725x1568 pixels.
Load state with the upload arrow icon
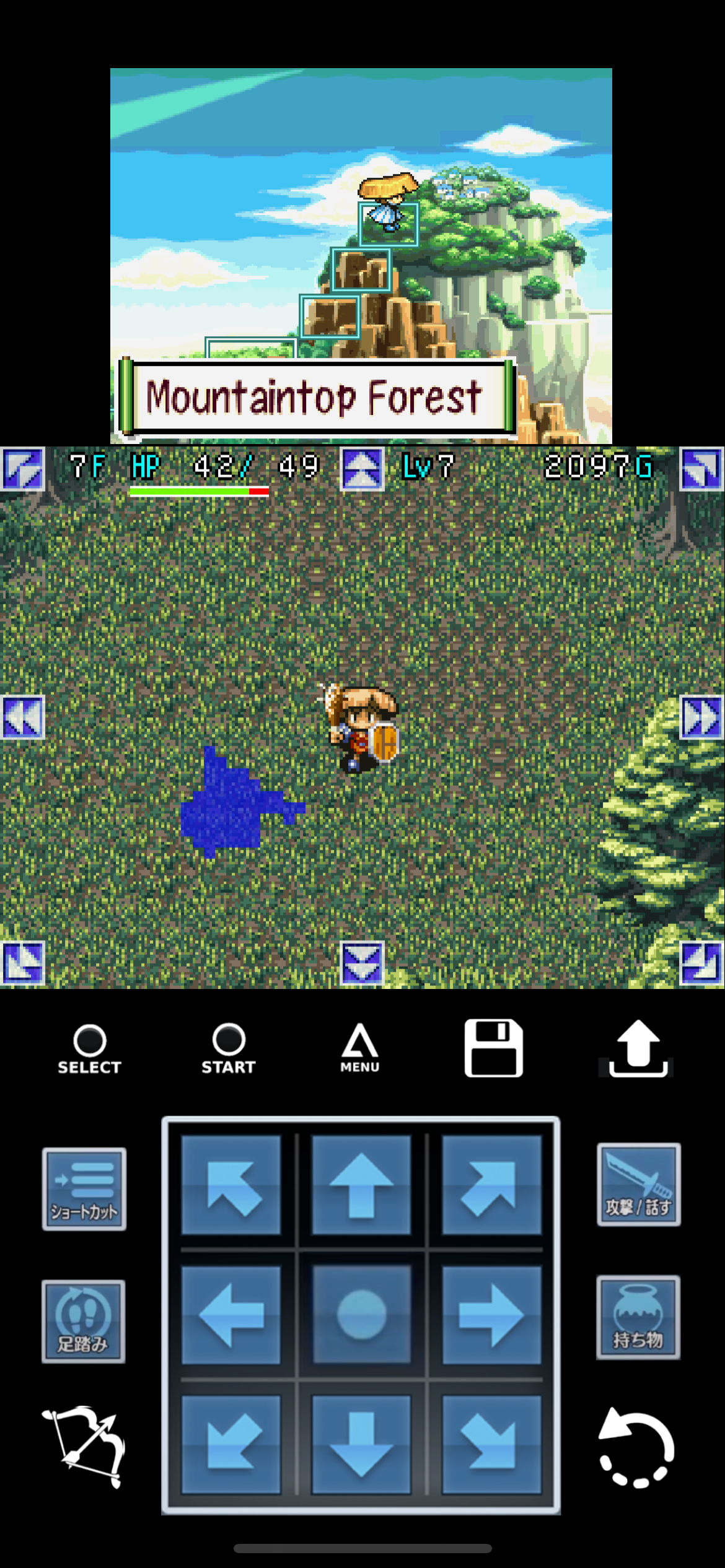click(x=638, y=1048)
